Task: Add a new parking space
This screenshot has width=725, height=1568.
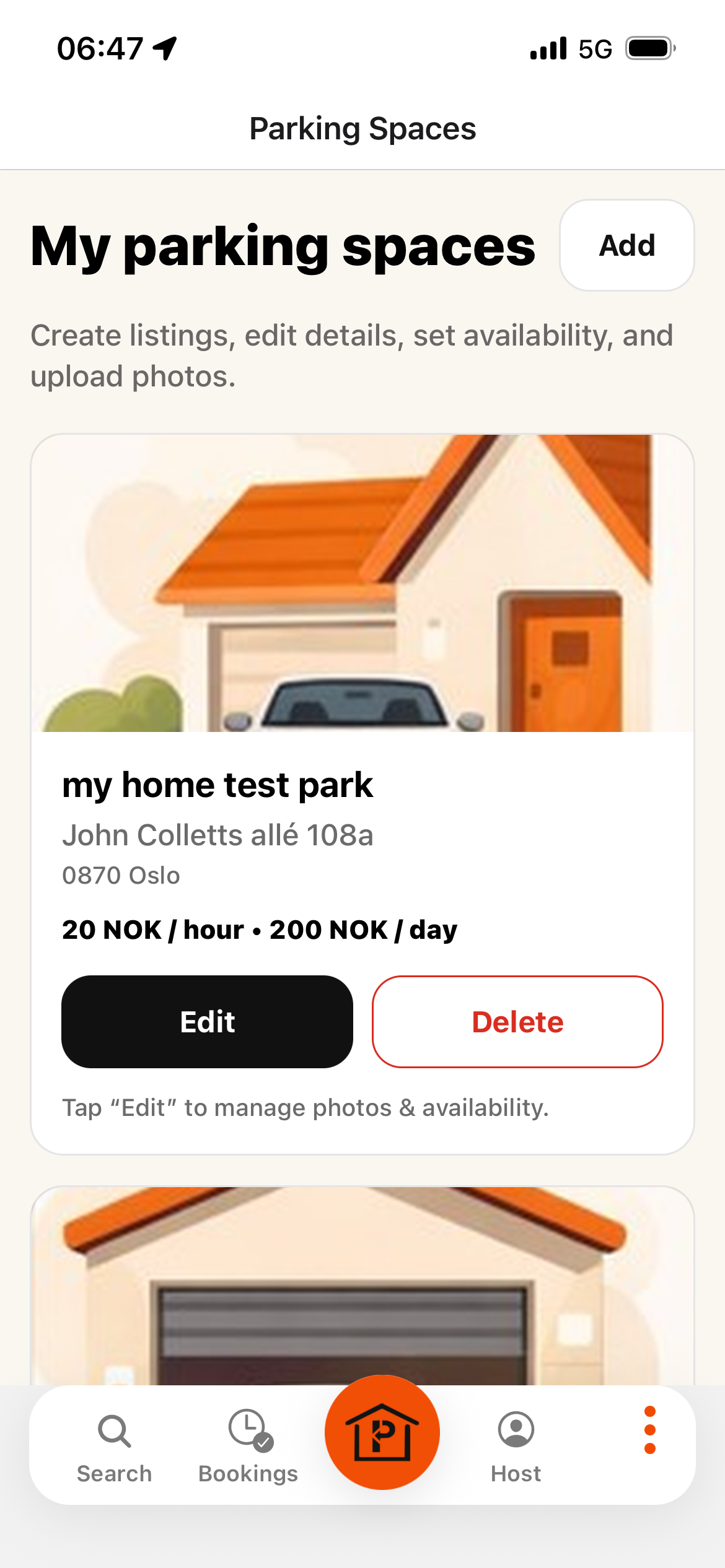Action: (x=626, y=245)
